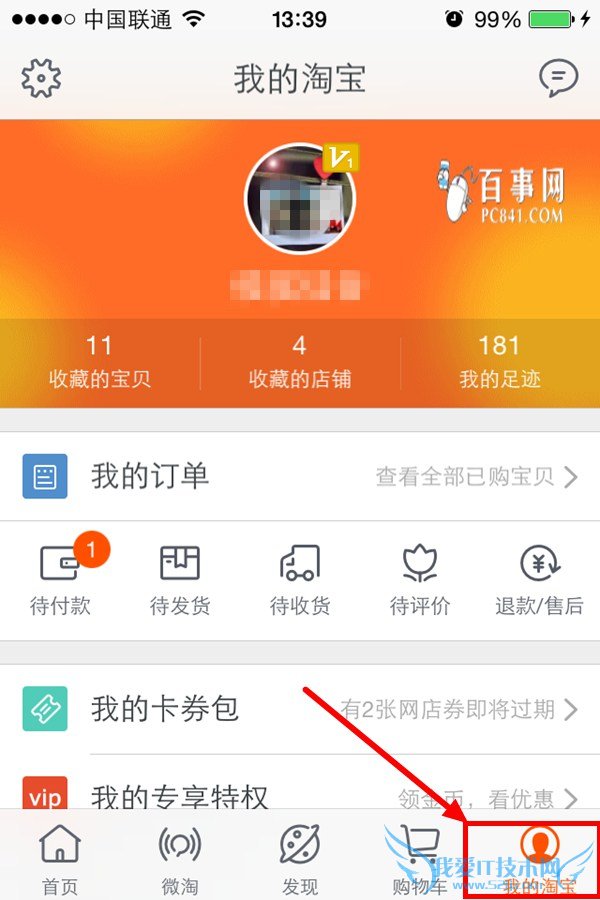This screenshot has height=900, width=600.
Task: Switch to the 微淘 tab
Action: (180, 858)
